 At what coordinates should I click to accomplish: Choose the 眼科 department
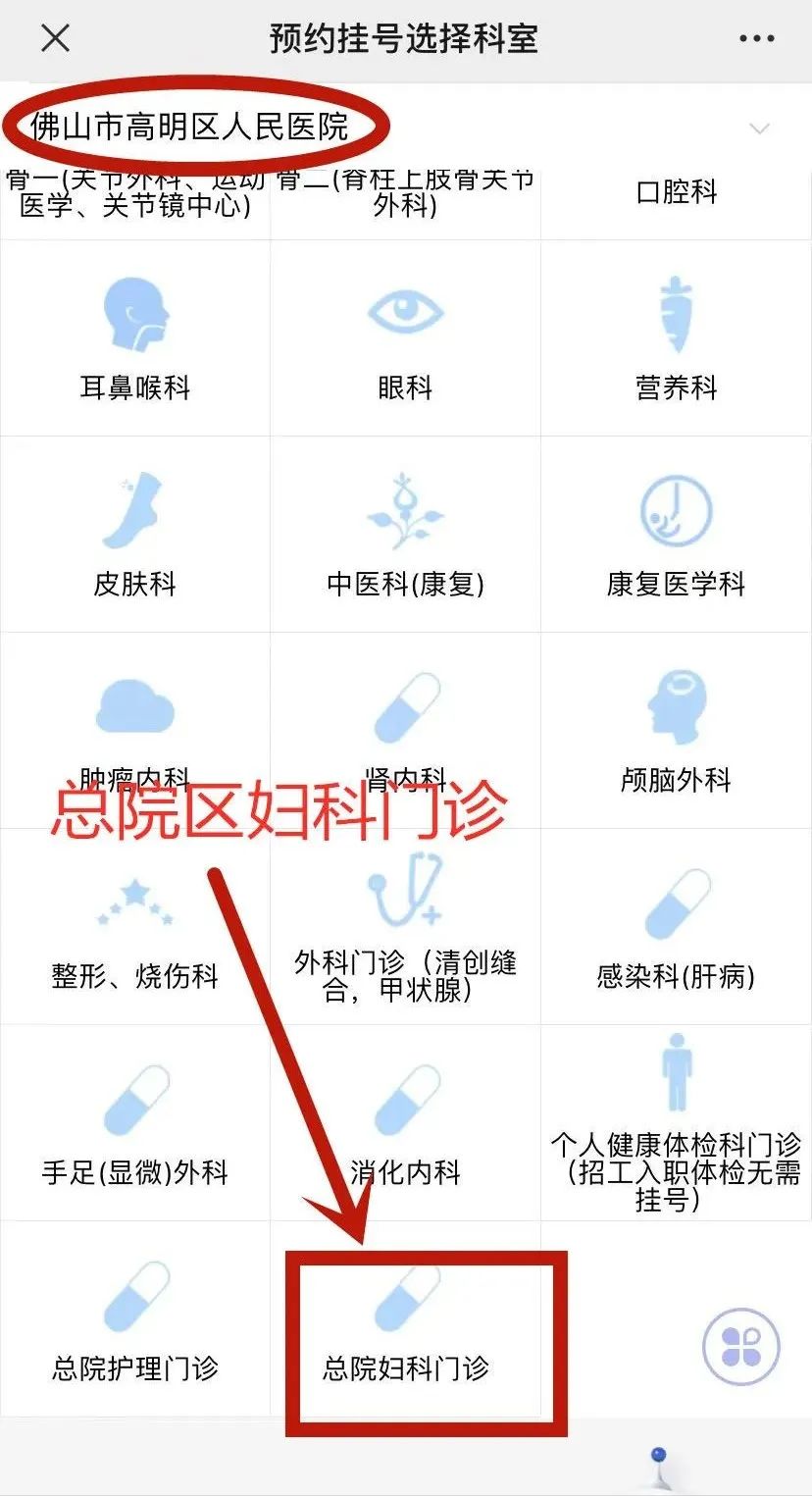point(405,338)
